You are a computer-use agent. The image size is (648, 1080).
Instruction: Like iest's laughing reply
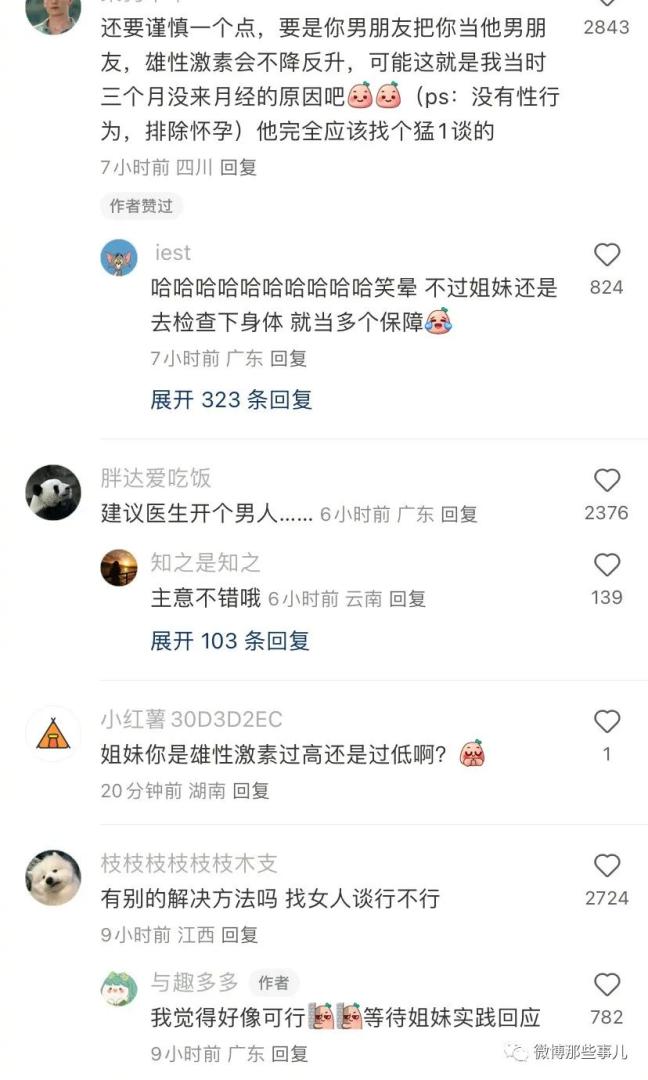pos(607,255)
